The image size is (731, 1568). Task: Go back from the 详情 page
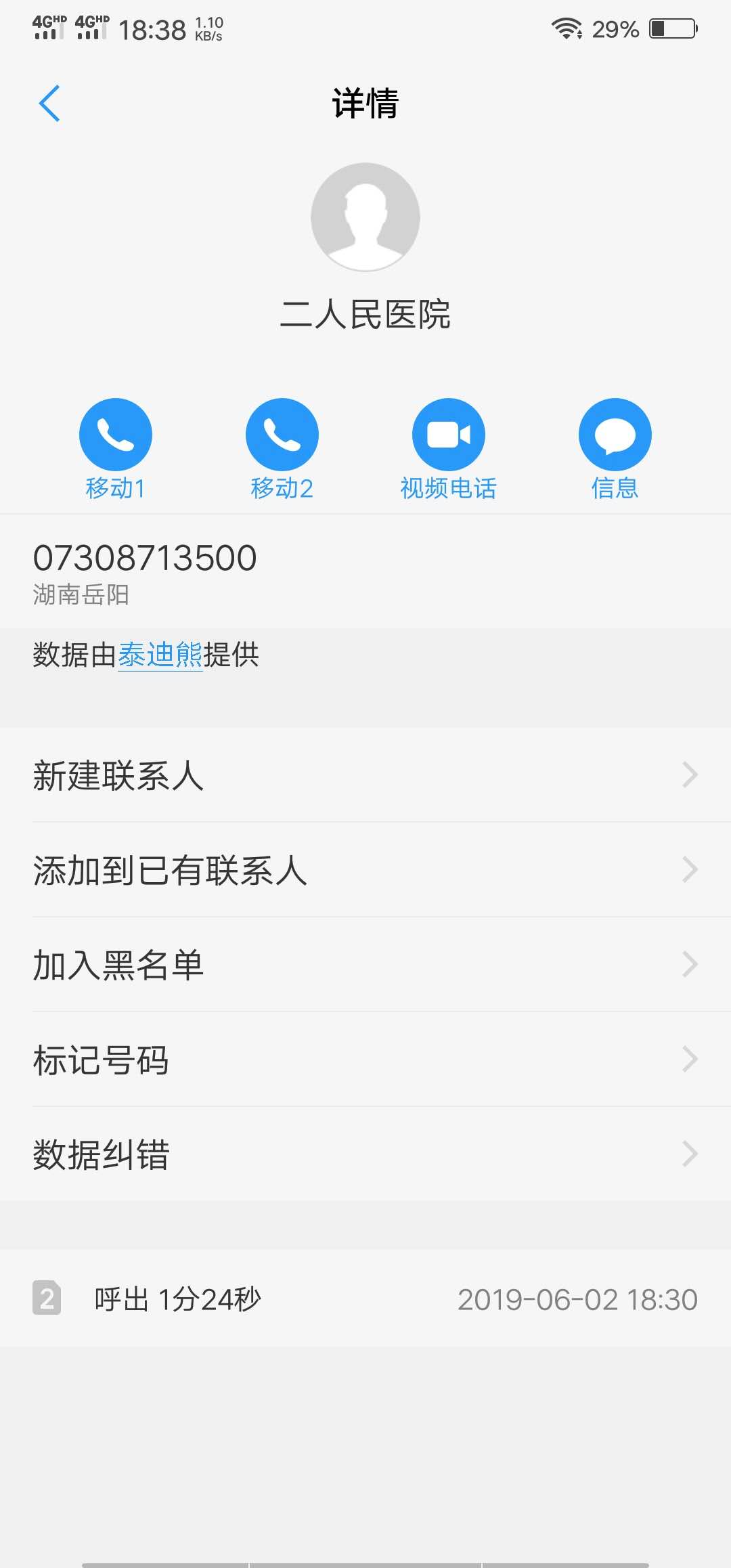point(49,104)
